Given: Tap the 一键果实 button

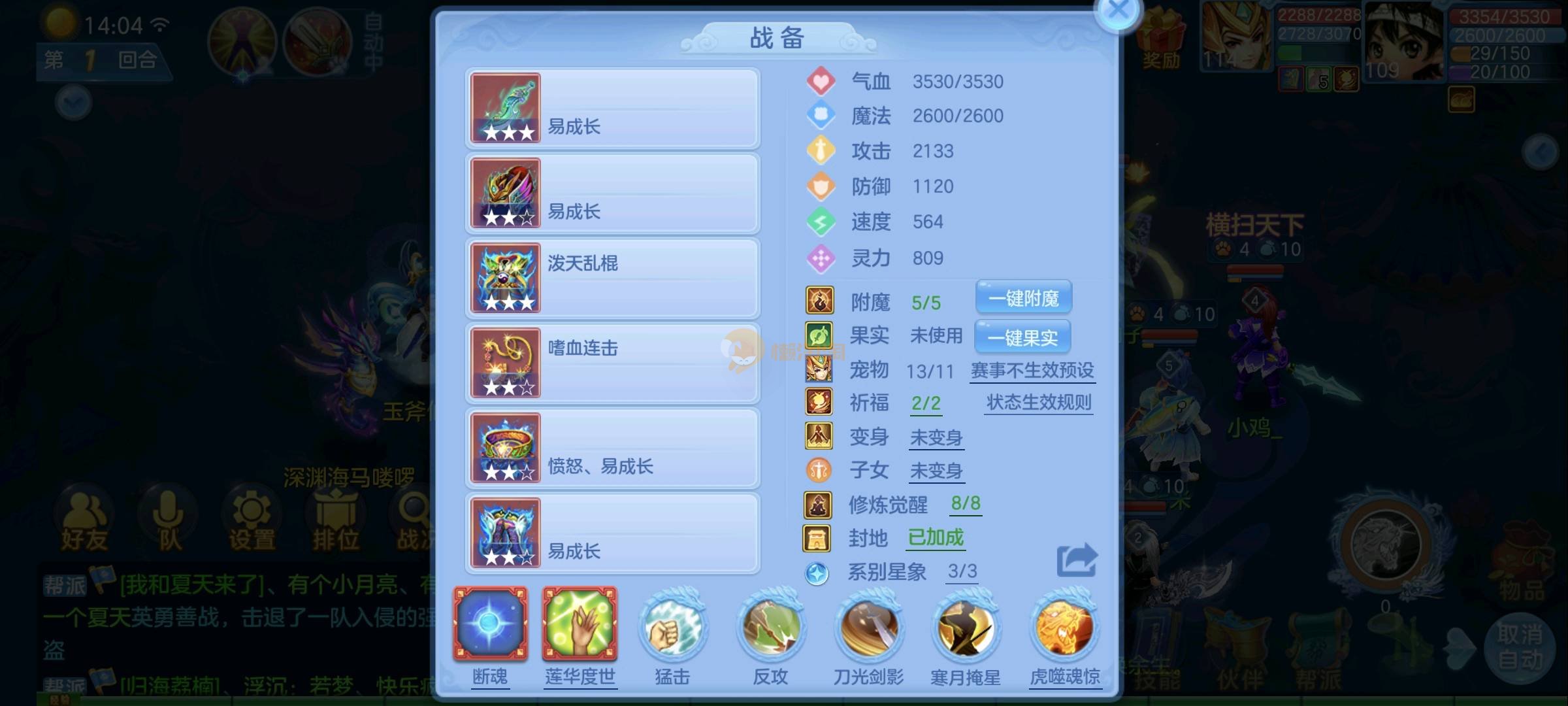Looking at the screenshot, I should (1022, 337).
